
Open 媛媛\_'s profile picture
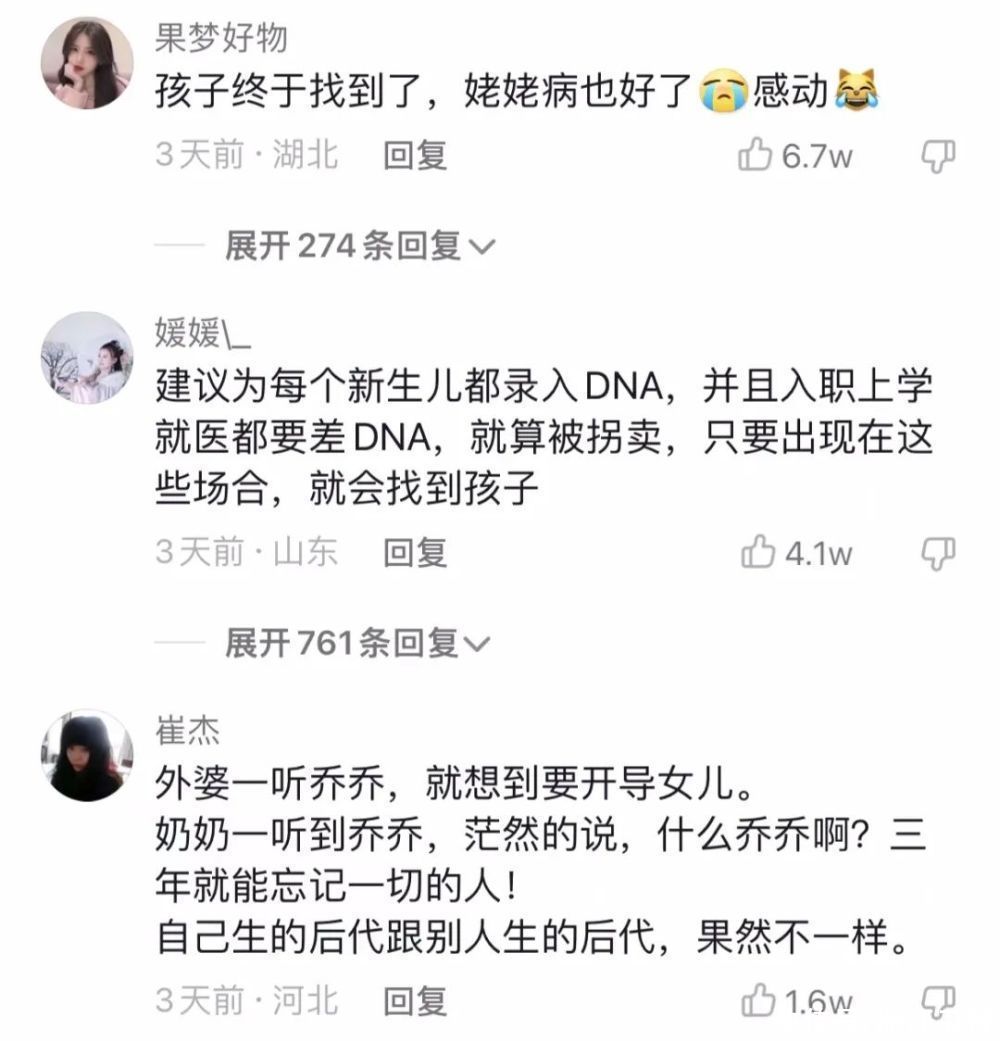click(86, 357)
